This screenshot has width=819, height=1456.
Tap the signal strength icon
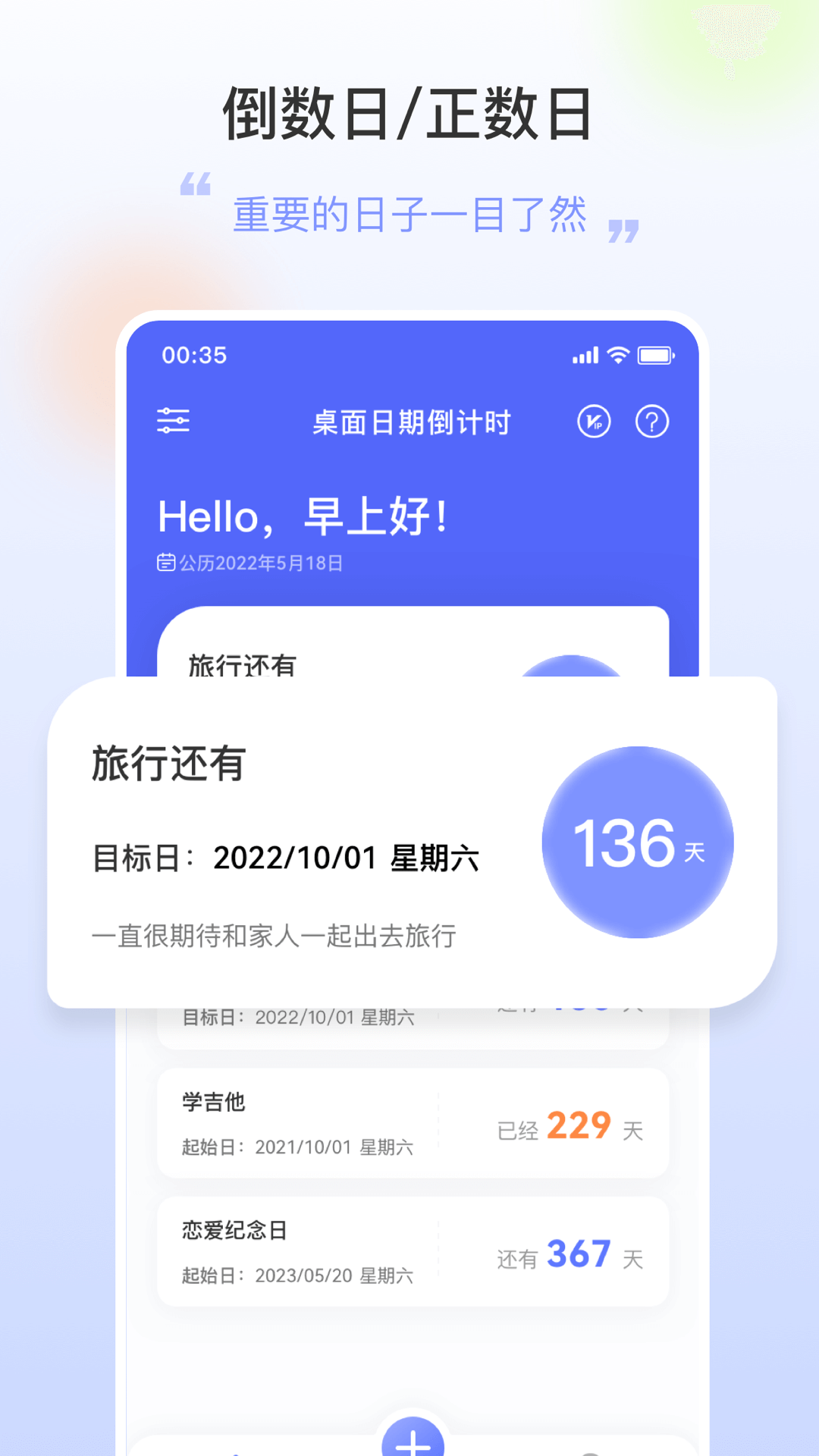click(586, 354)
